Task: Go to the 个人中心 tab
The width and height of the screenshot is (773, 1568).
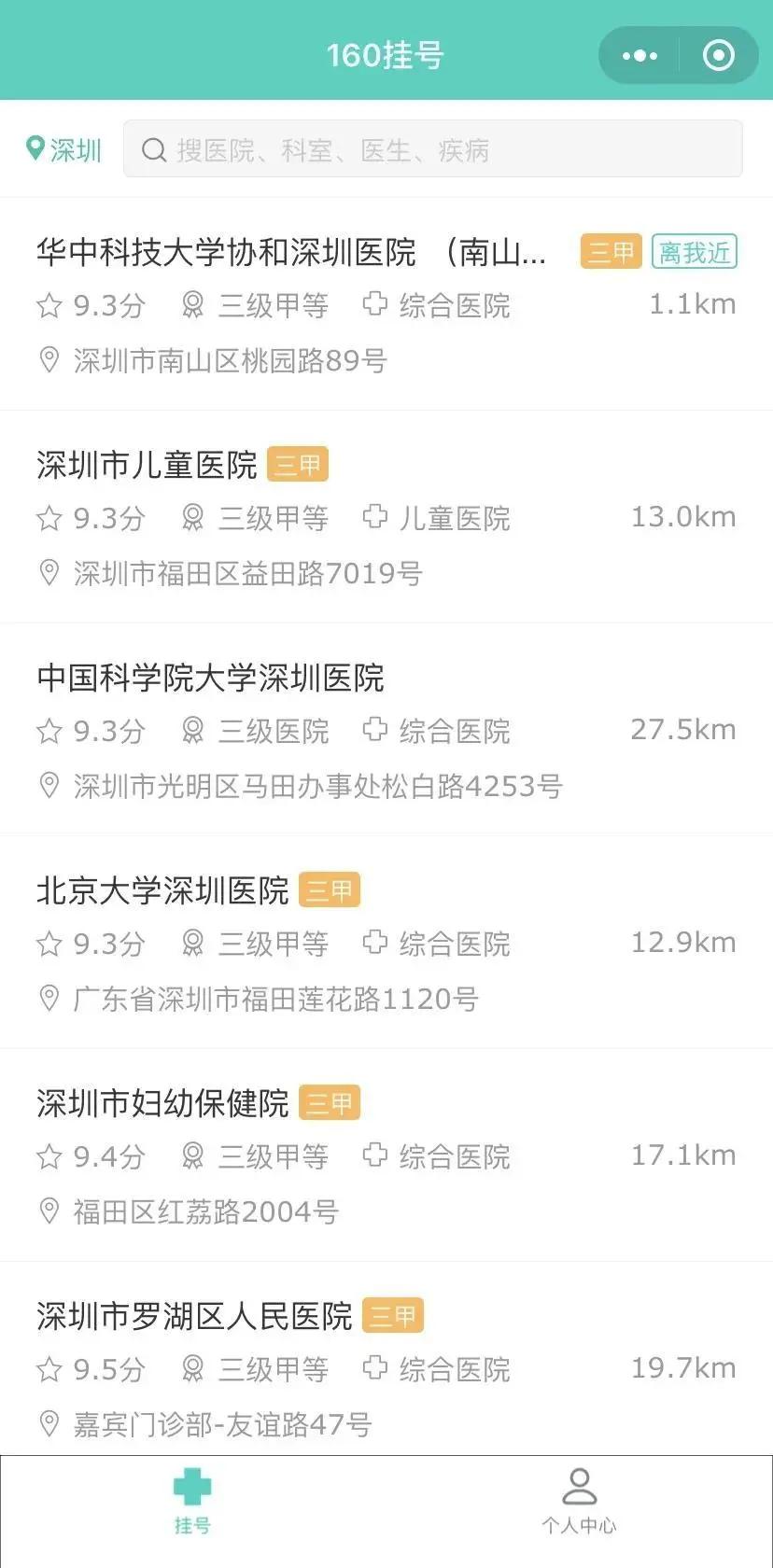Action: pos(579,1502)
